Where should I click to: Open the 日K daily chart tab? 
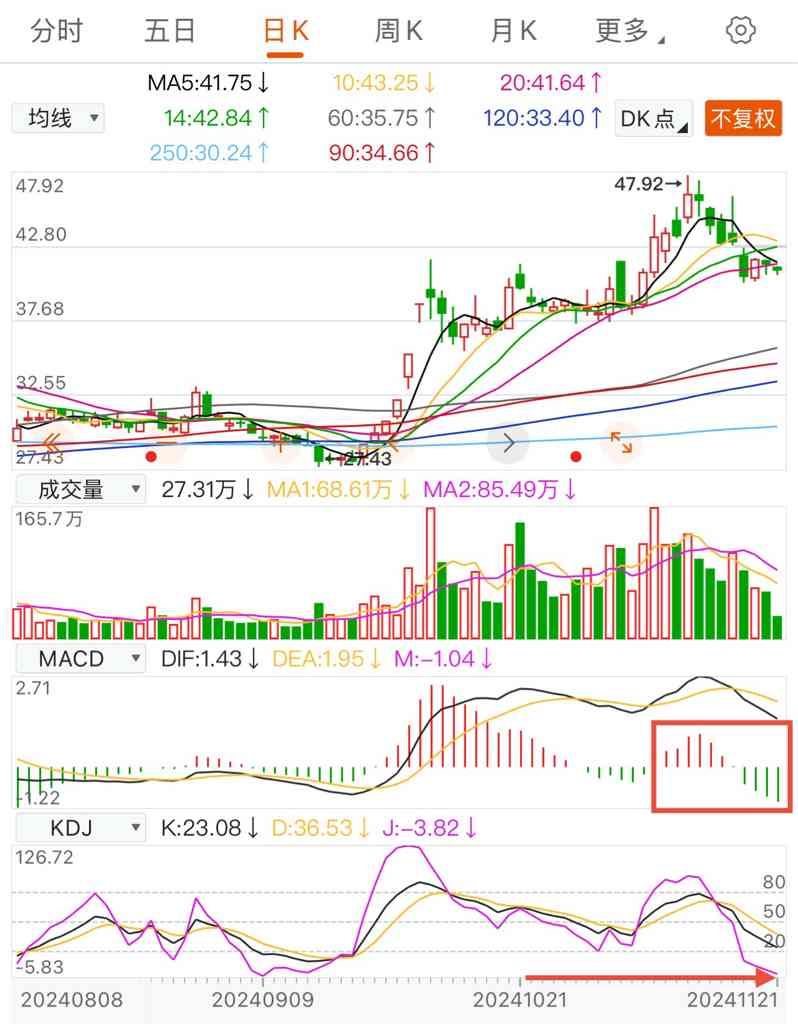click(285, 30)
